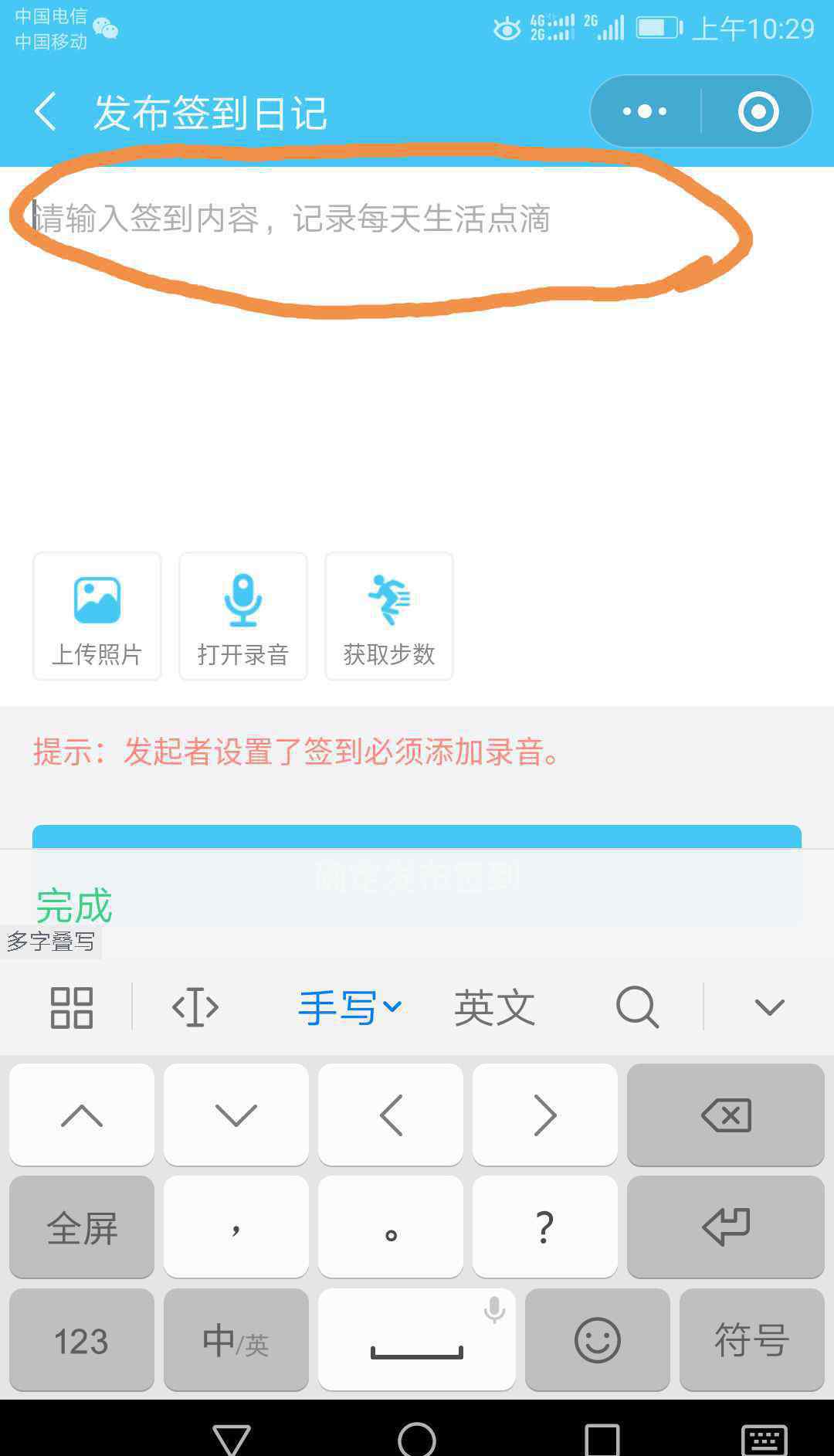Open the keyboard's four-square grid menu

point(72,1007)
